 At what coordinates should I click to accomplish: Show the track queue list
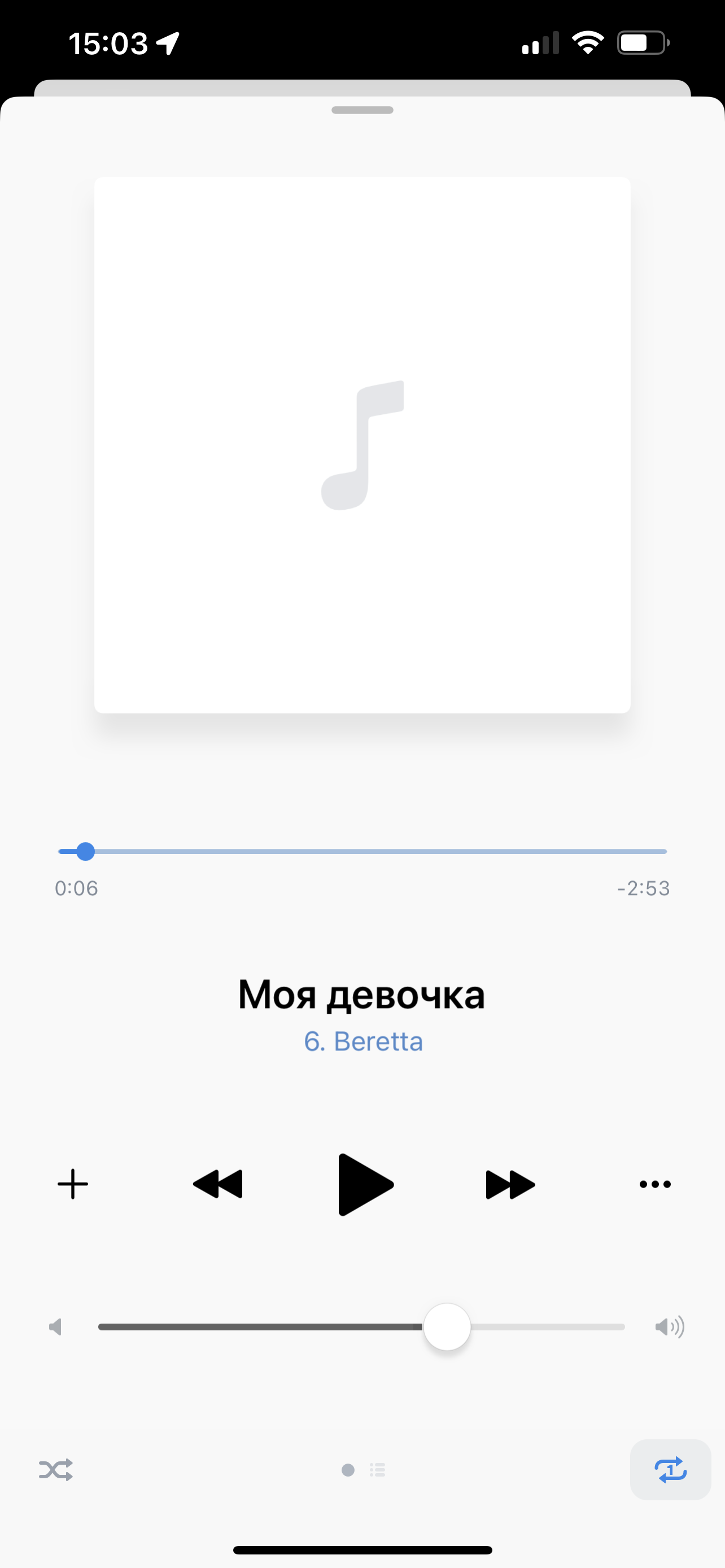[377, 1470]
